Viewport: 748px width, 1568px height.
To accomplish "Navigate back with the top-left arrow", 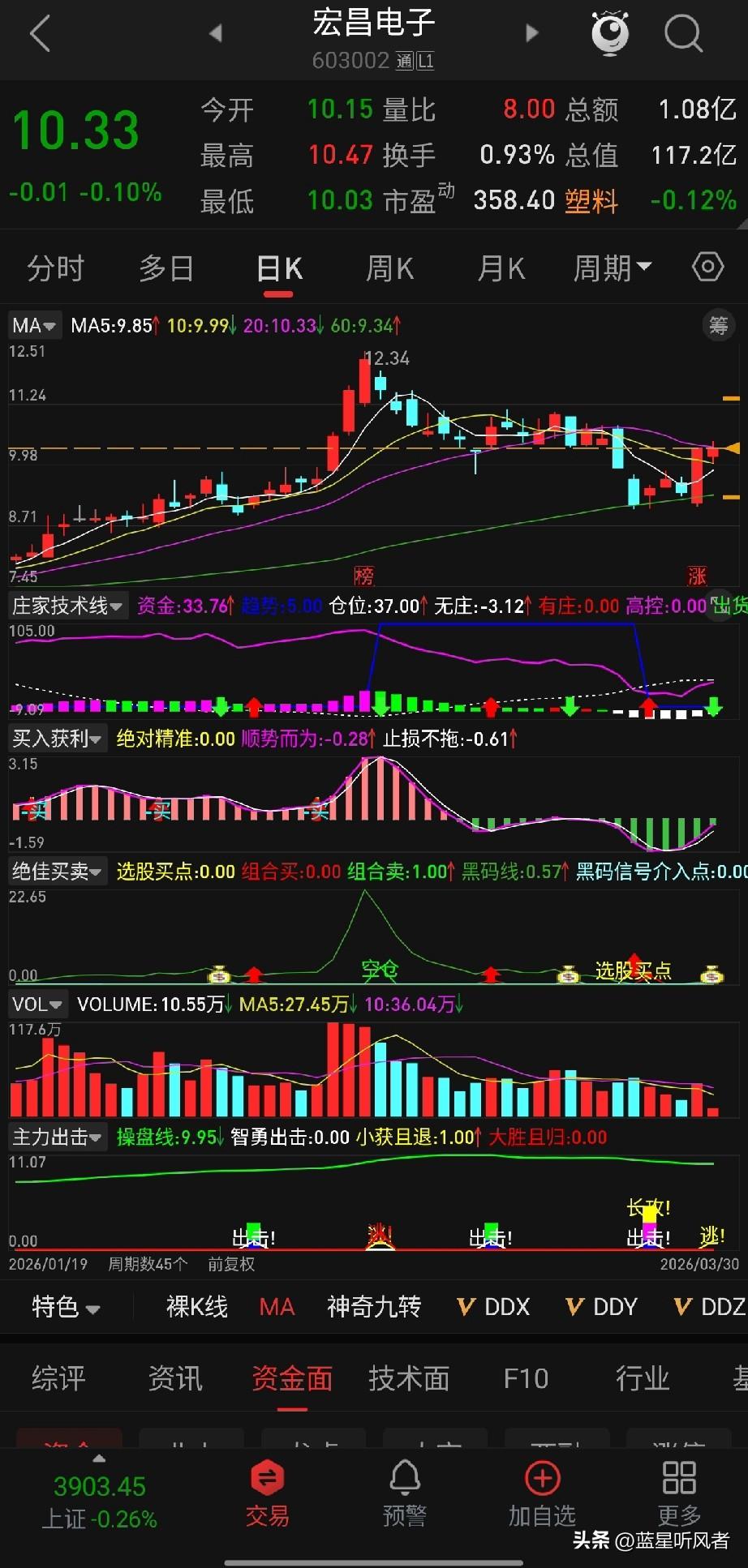I will click(x=39, y=32).
